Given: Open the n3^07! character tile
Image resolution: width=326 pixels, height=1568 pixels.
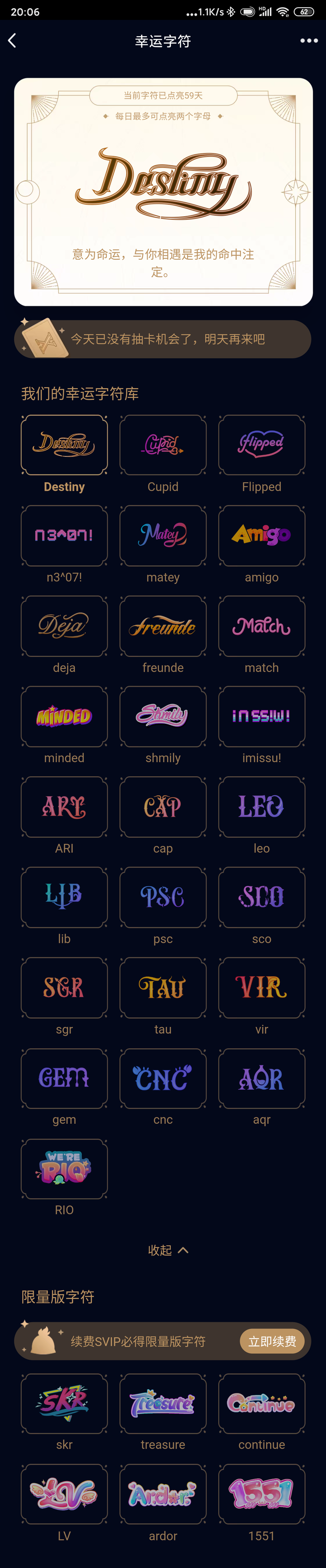Looking at the screenshot, I should (64, 536).
